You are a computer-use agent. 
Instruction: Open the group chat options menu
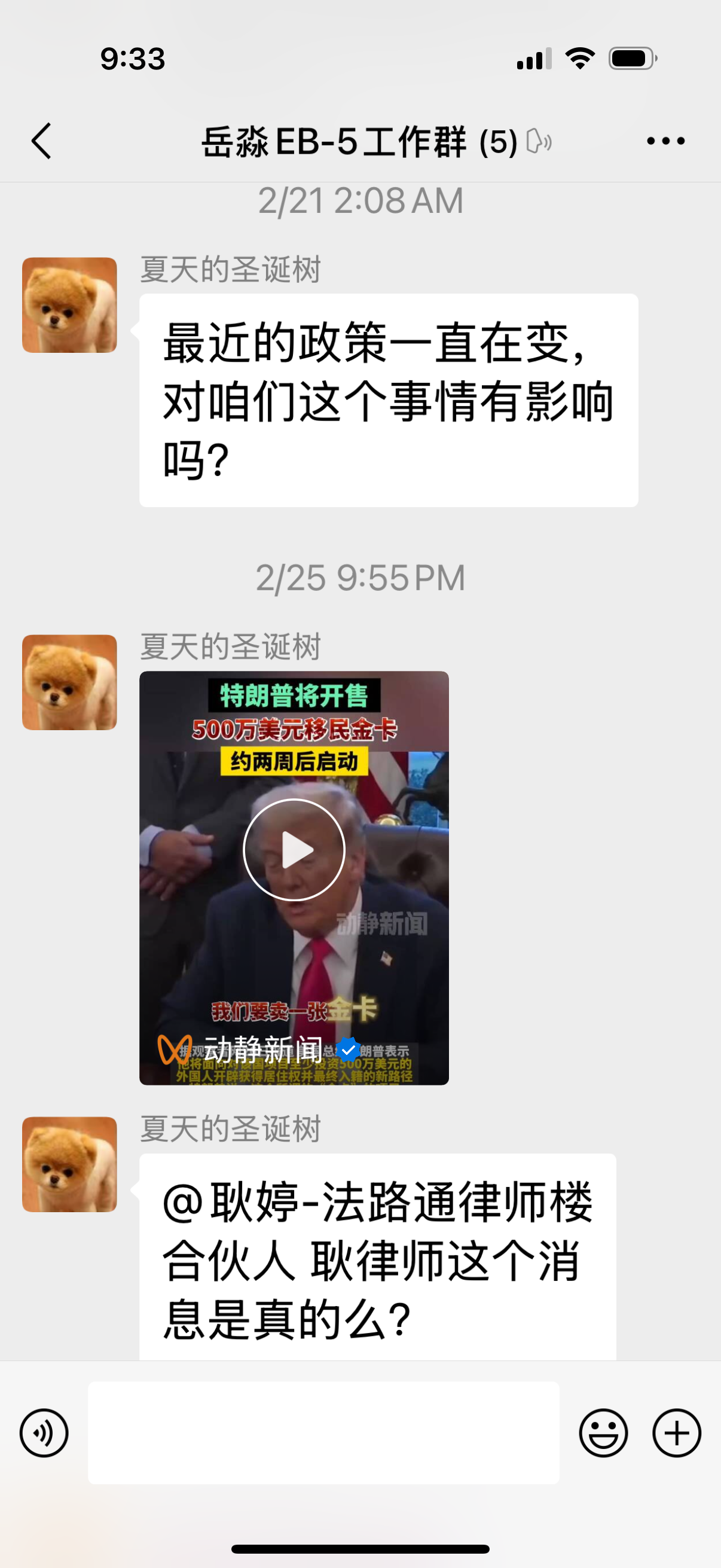665,141
